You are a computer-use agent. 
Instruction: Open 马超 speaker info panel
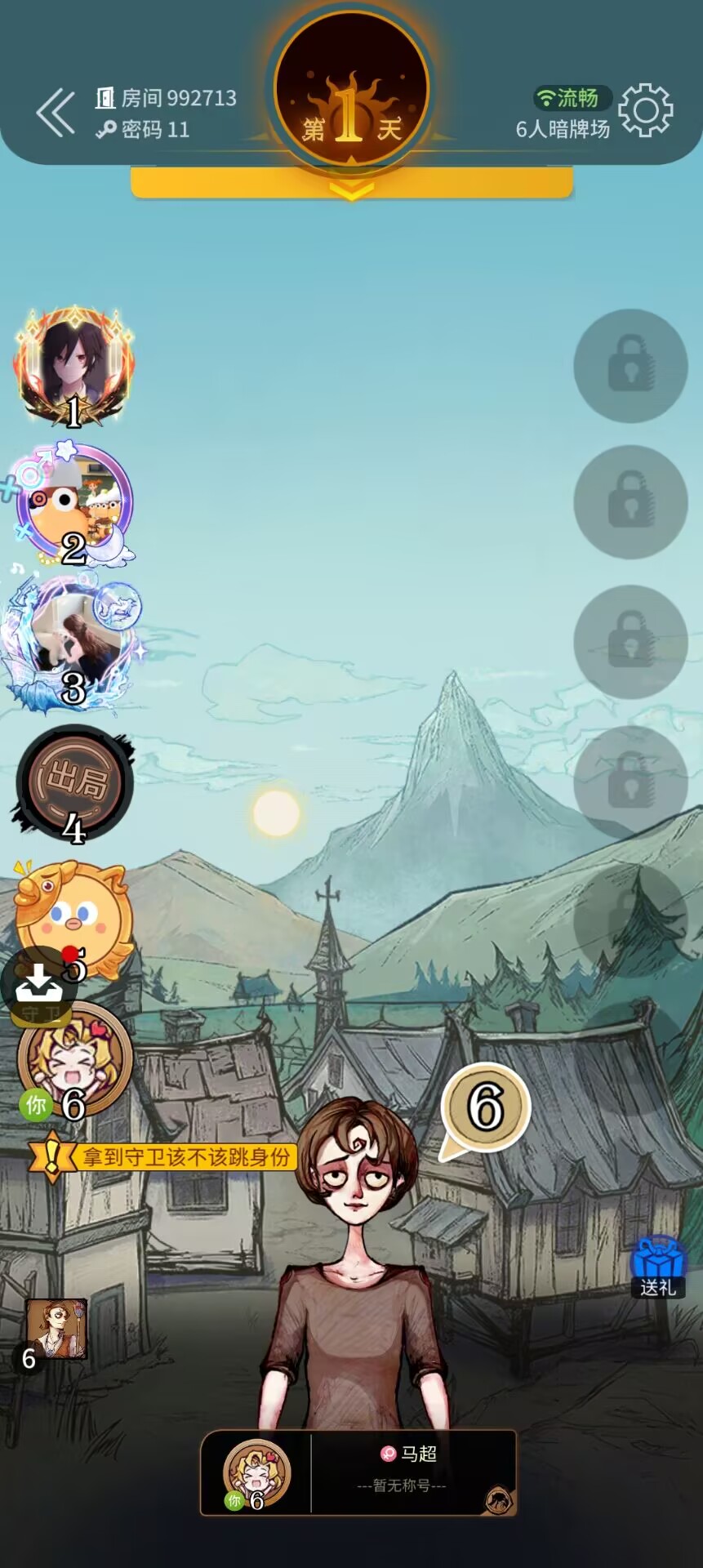click(x=358, y=1472)
